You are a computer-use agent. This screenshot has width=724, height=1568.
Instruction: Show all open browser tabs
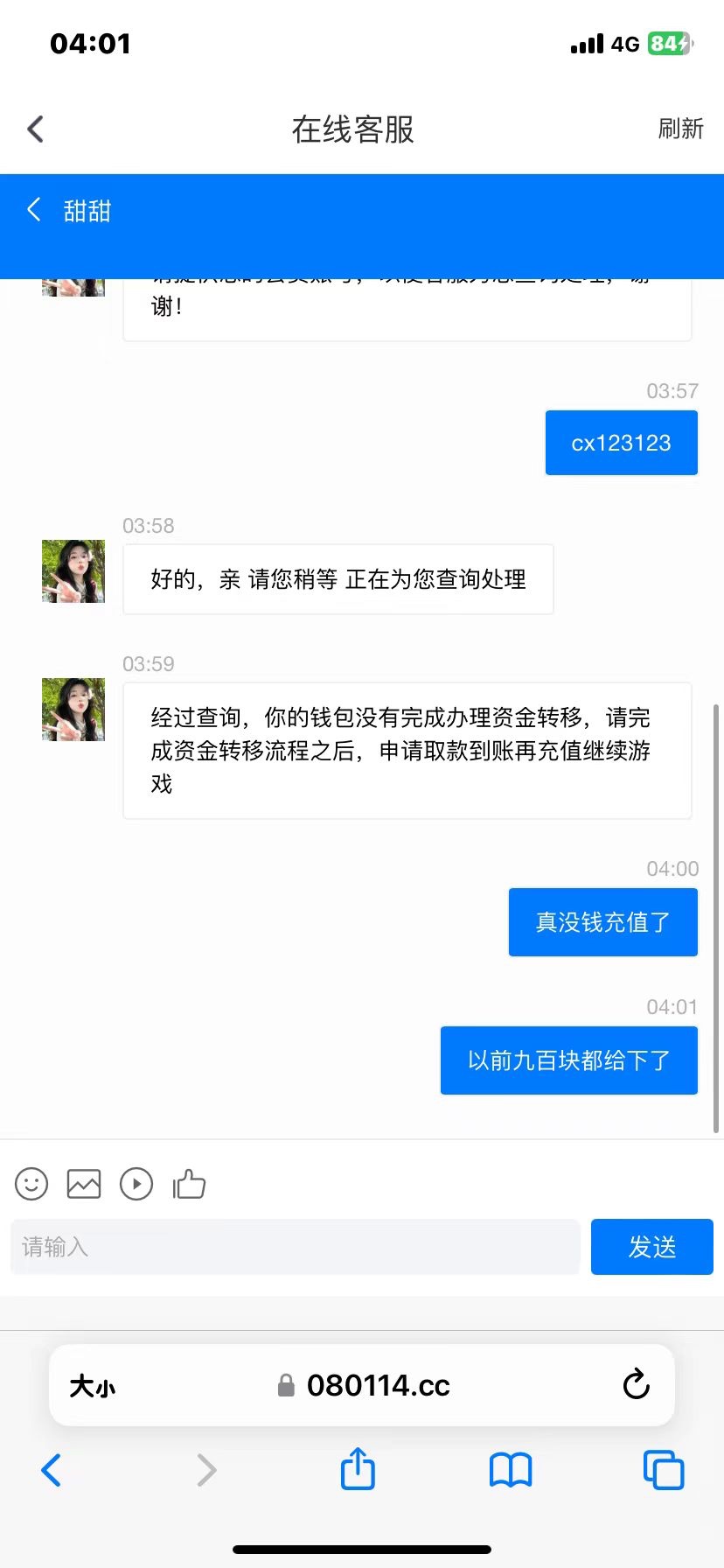point(664,1470)
